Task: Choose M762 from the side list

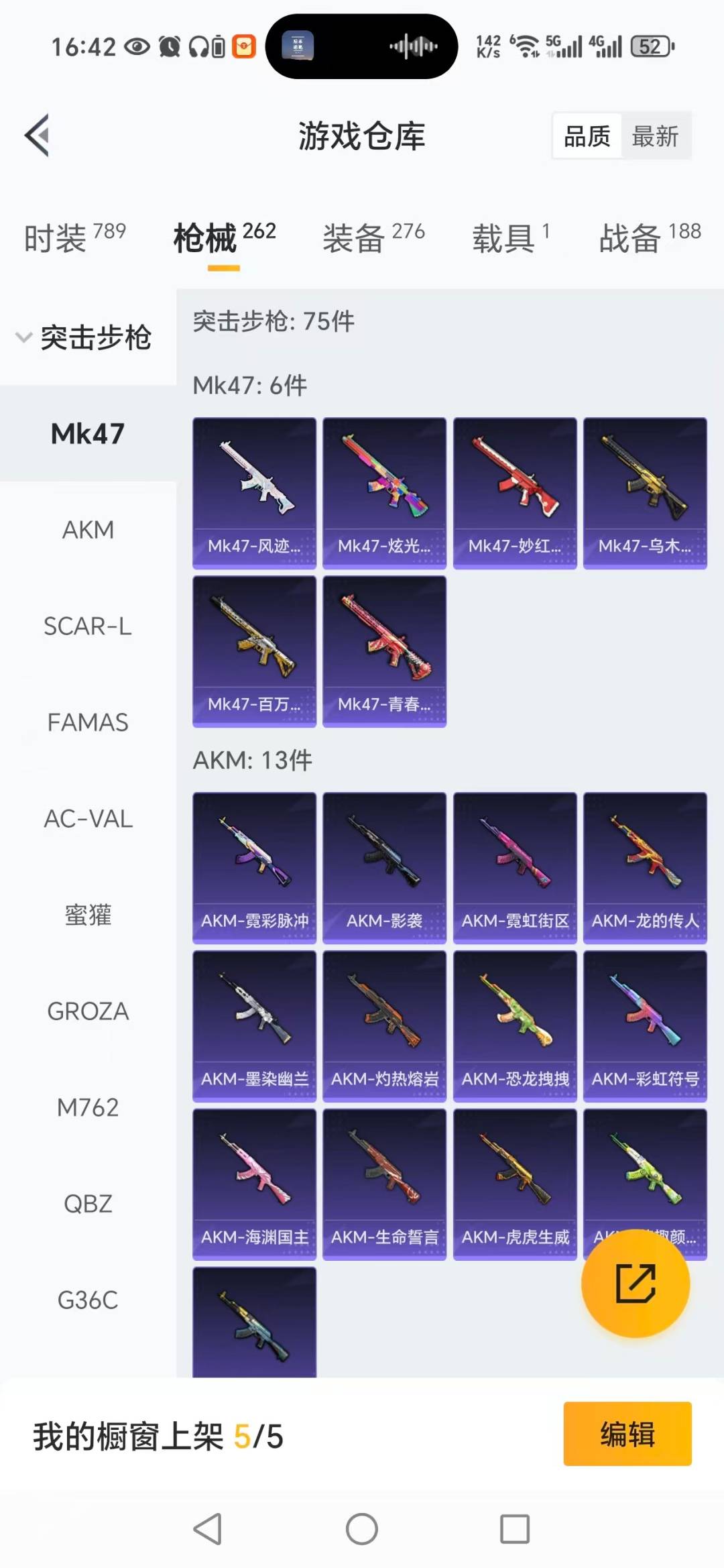Action: coord(88,1108)
